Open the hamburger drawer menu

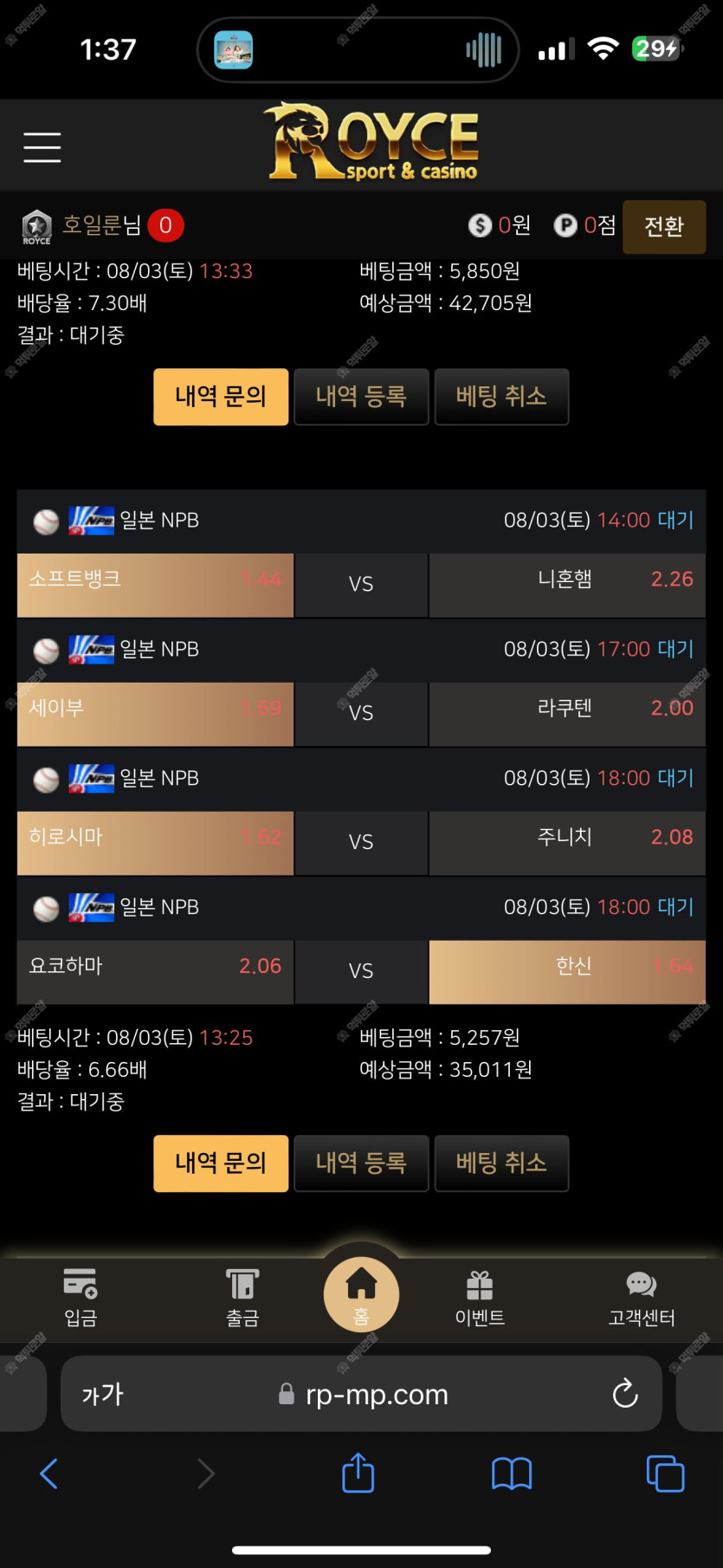tap(42, 147)
